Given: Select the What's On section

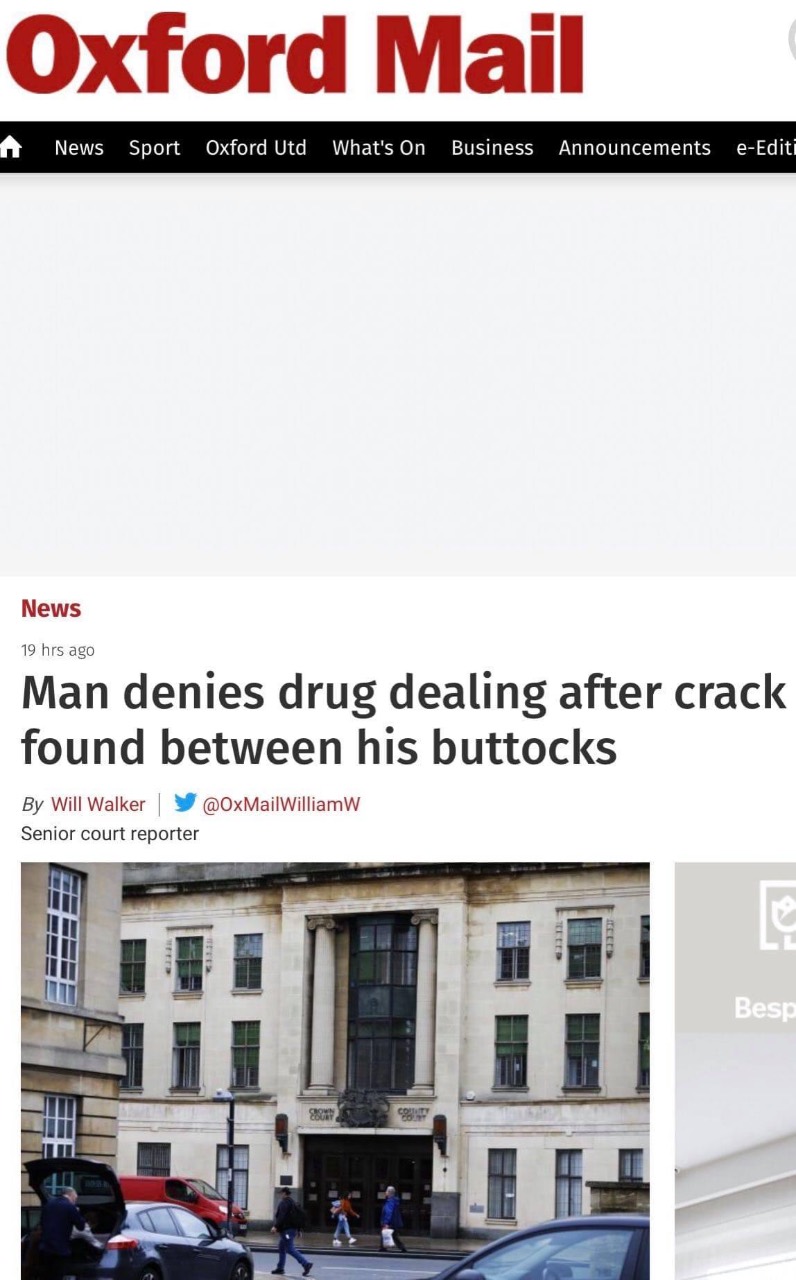Looking at the screenshot, I should pyautogui.click(x=379, y=148).
